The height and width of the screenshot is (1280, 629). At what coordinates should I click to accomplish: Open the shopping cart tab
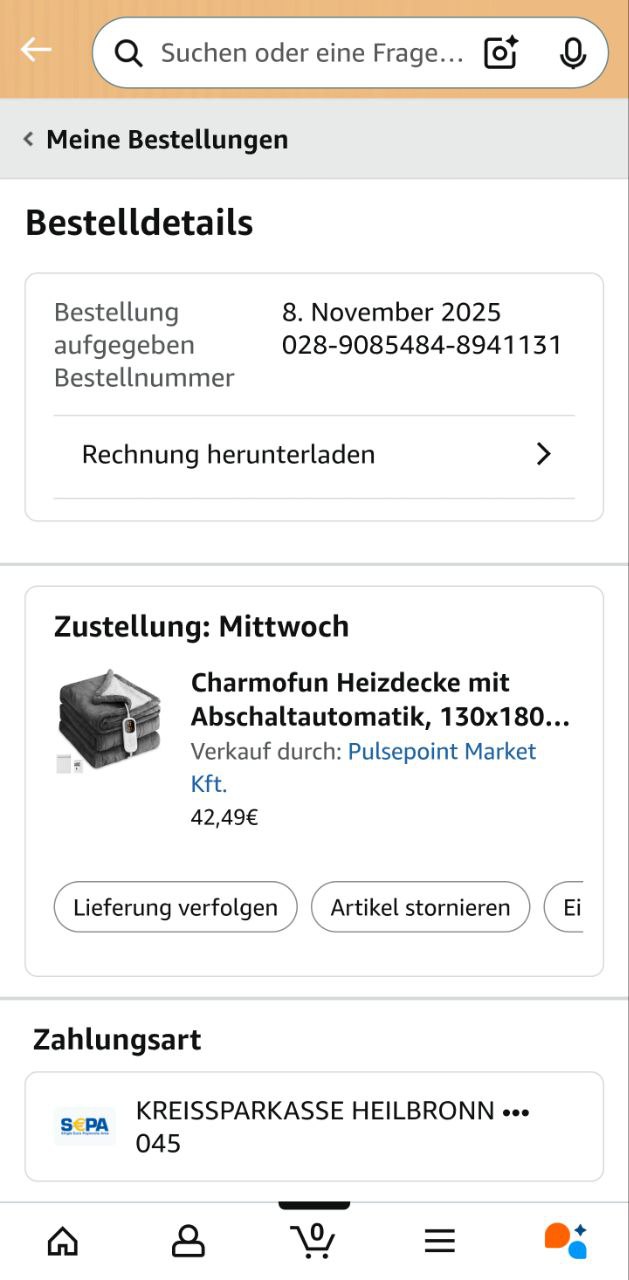click(x=314, y=1241)
